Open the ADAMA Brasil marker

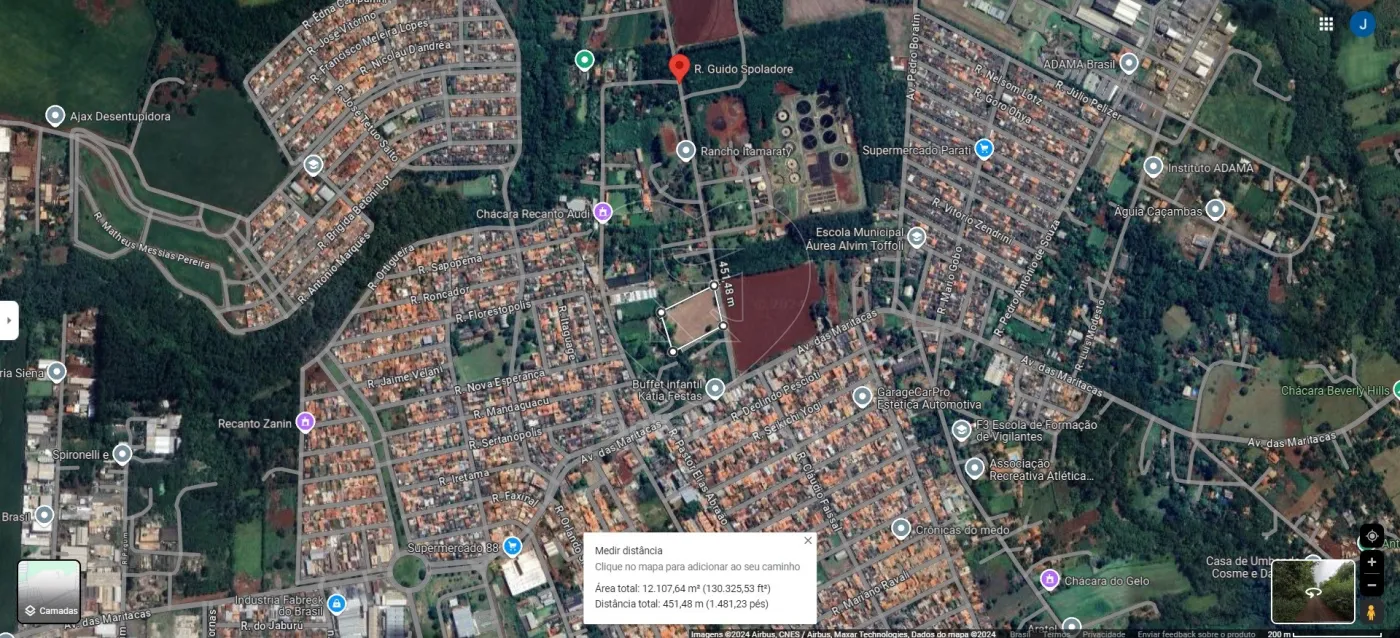[1129, 64]
